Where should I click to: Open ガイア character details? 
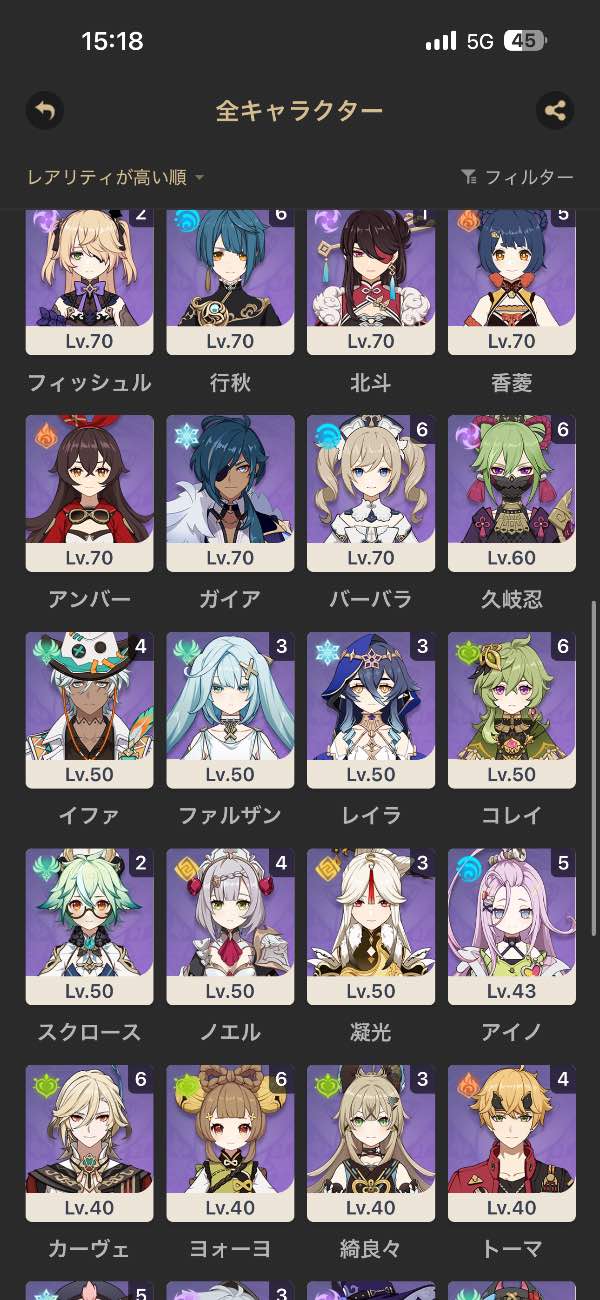(x=230, y=493)
